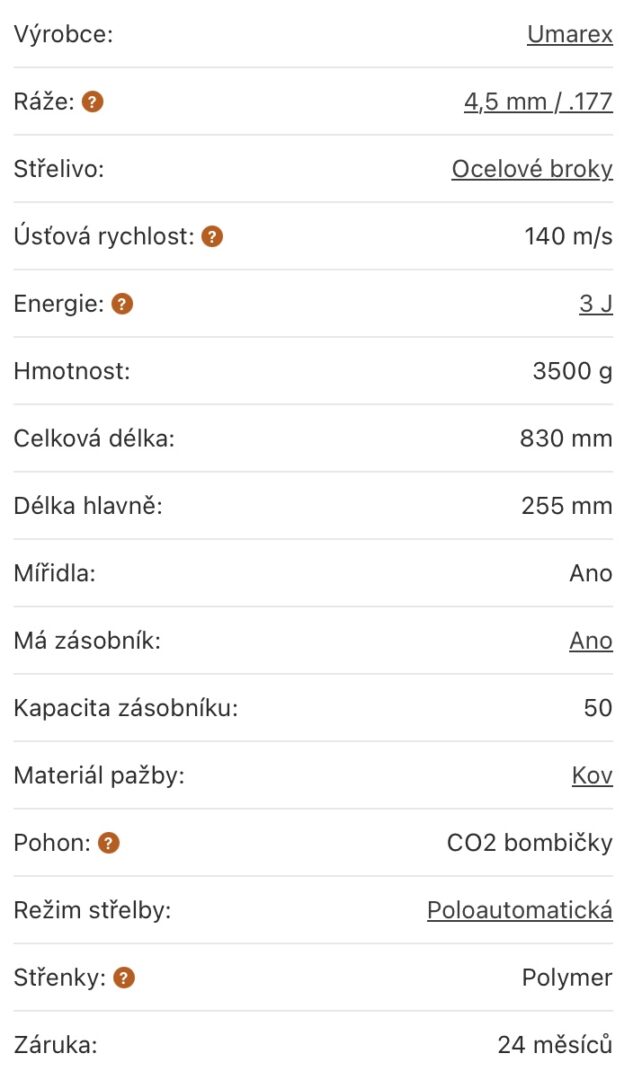
Task: Open the Ano link beside Má zásobník
Action: pyautogui.click(x=590, y=641)
